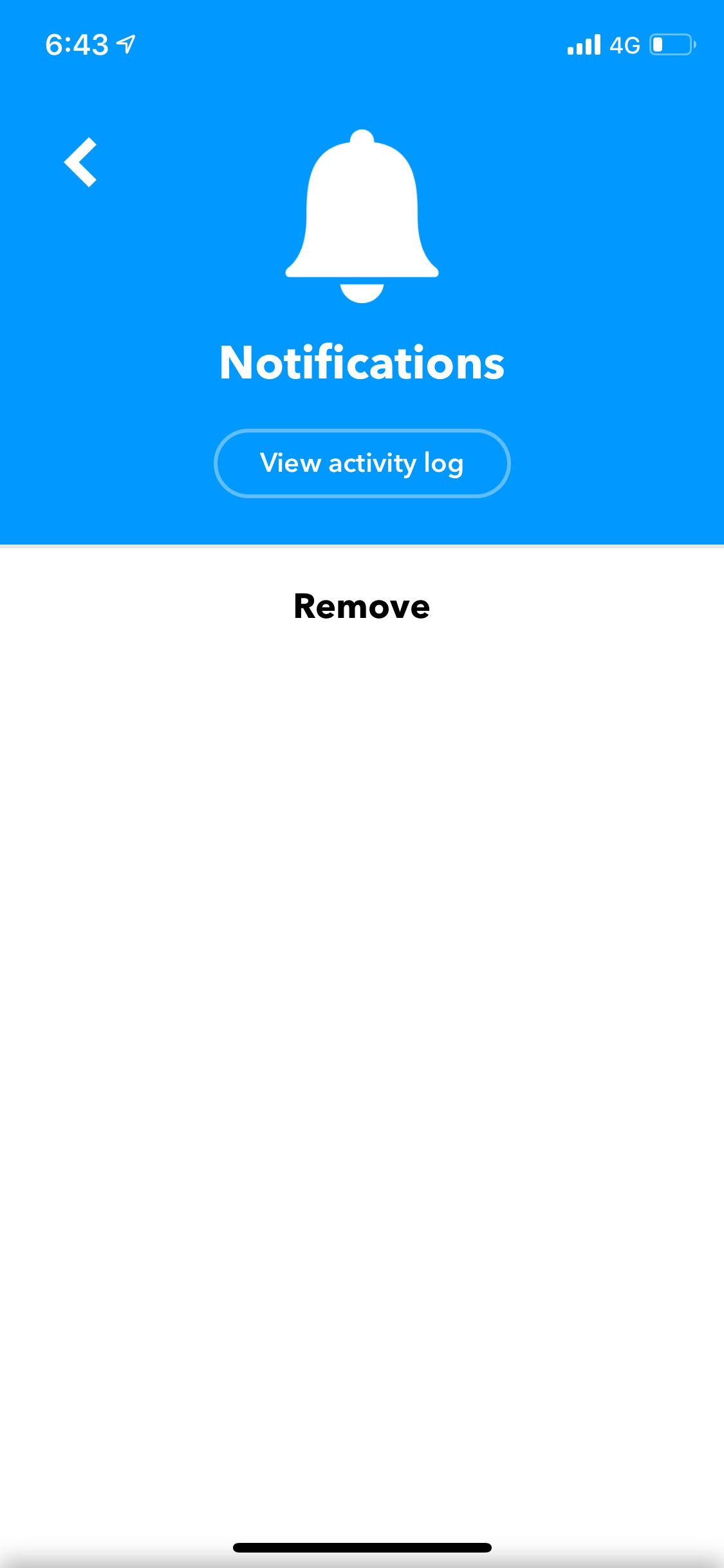Remove the Notifications service
This screenshot has height=1568, width=724.
pos(362,606)
